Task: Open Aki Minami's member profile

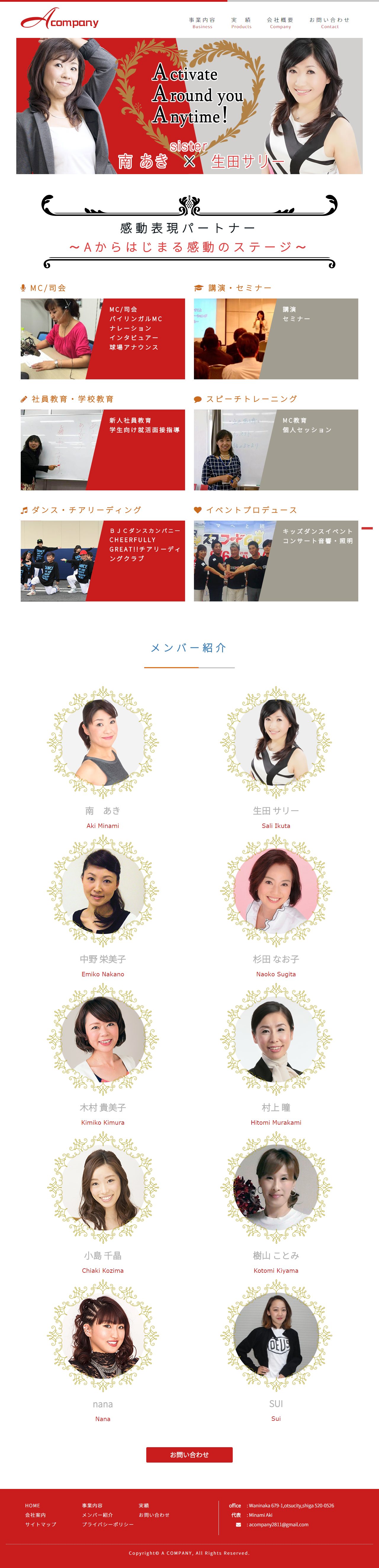Action: [103, 742]
